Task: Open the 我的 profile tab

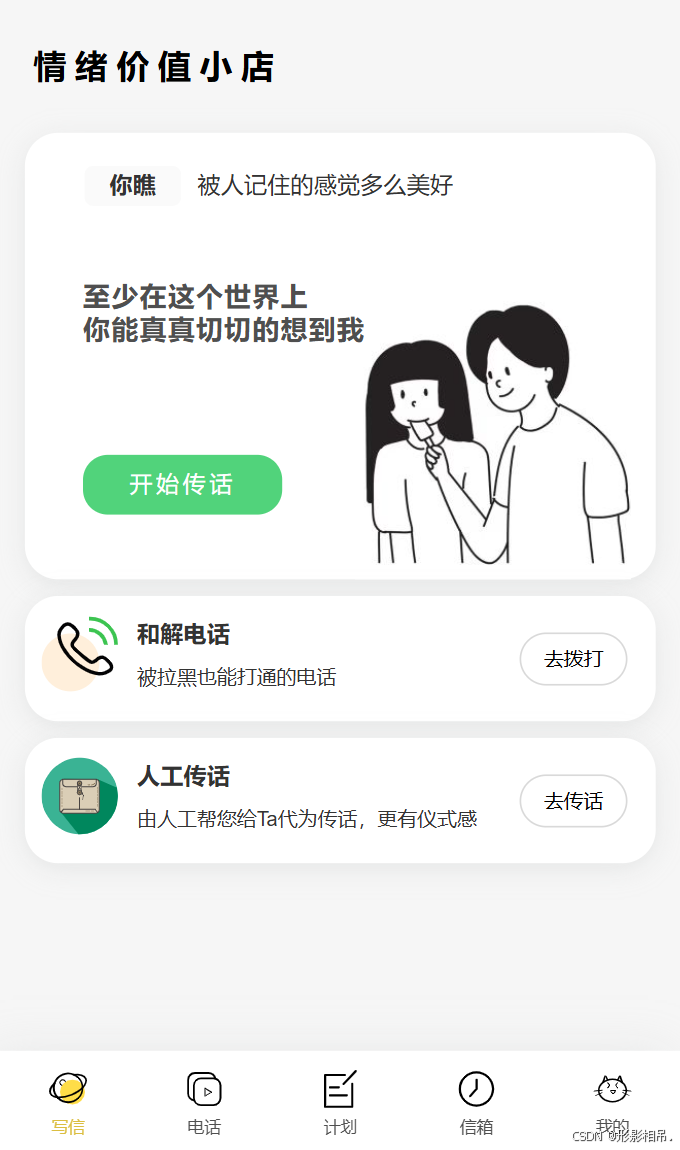Action: coord(612,1100)
